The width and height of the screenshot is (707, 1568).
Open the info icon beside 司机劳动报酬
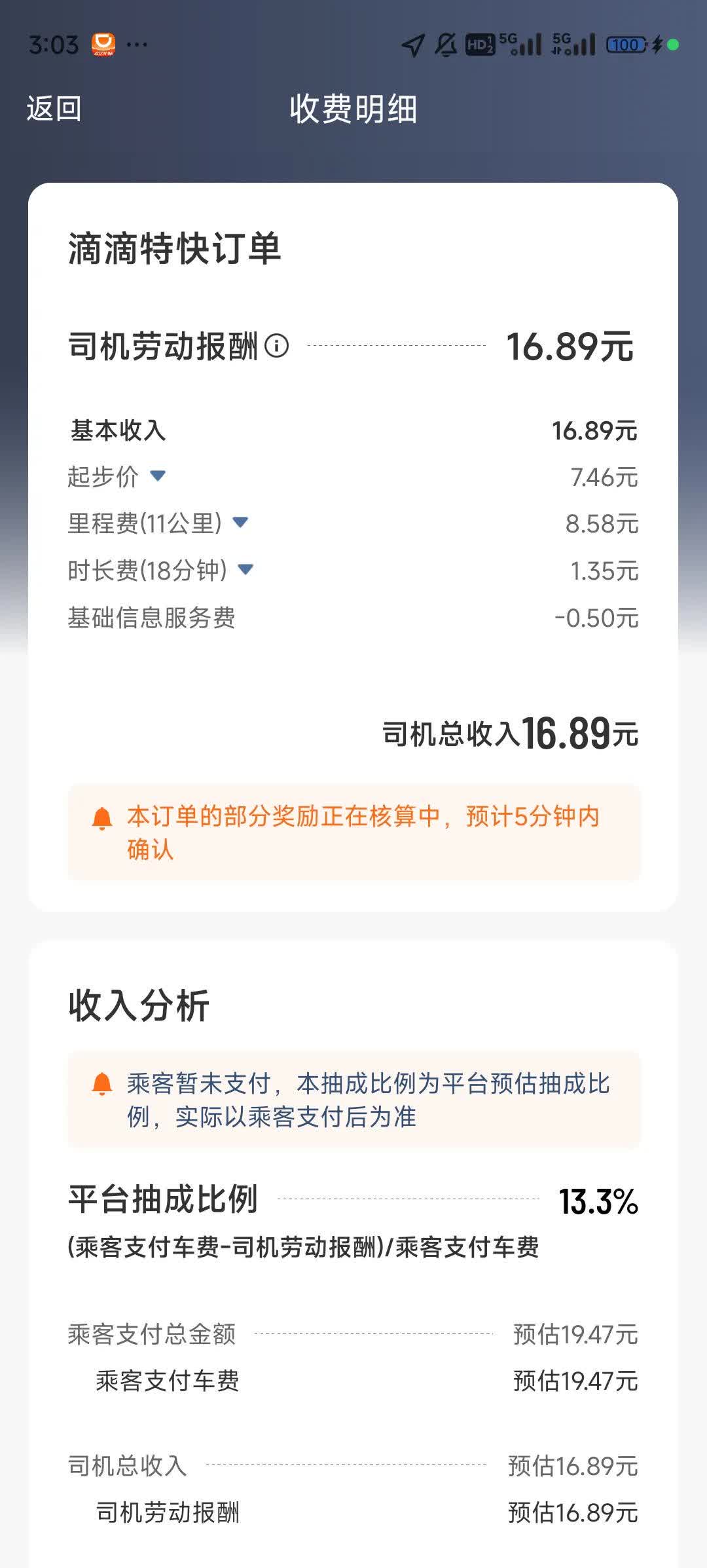point(276,345)
